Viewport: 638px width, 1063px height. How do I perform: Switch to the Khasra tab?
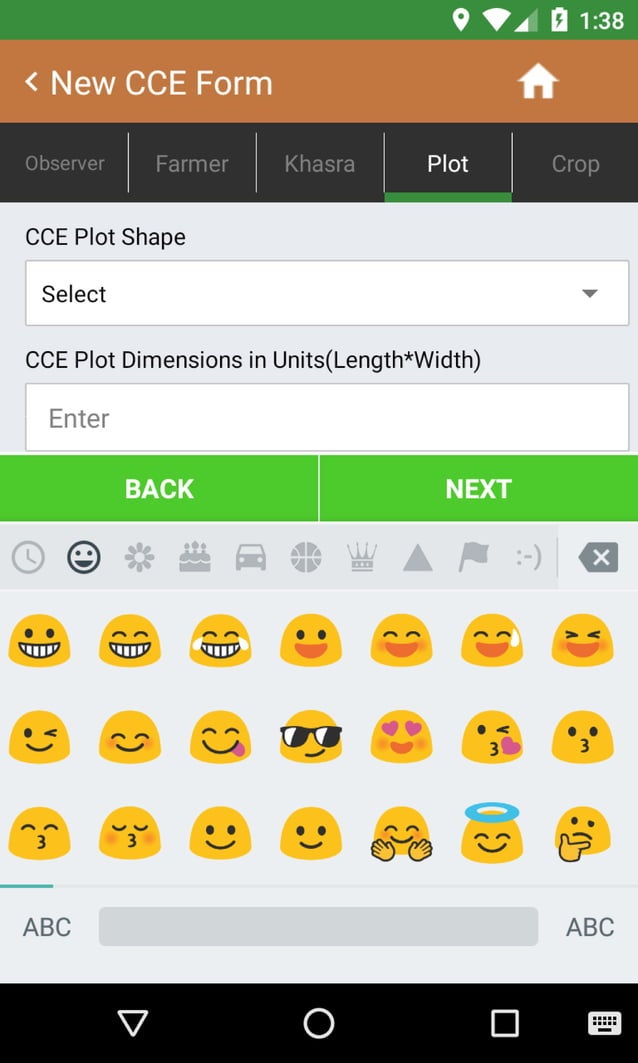coord(319,163)
